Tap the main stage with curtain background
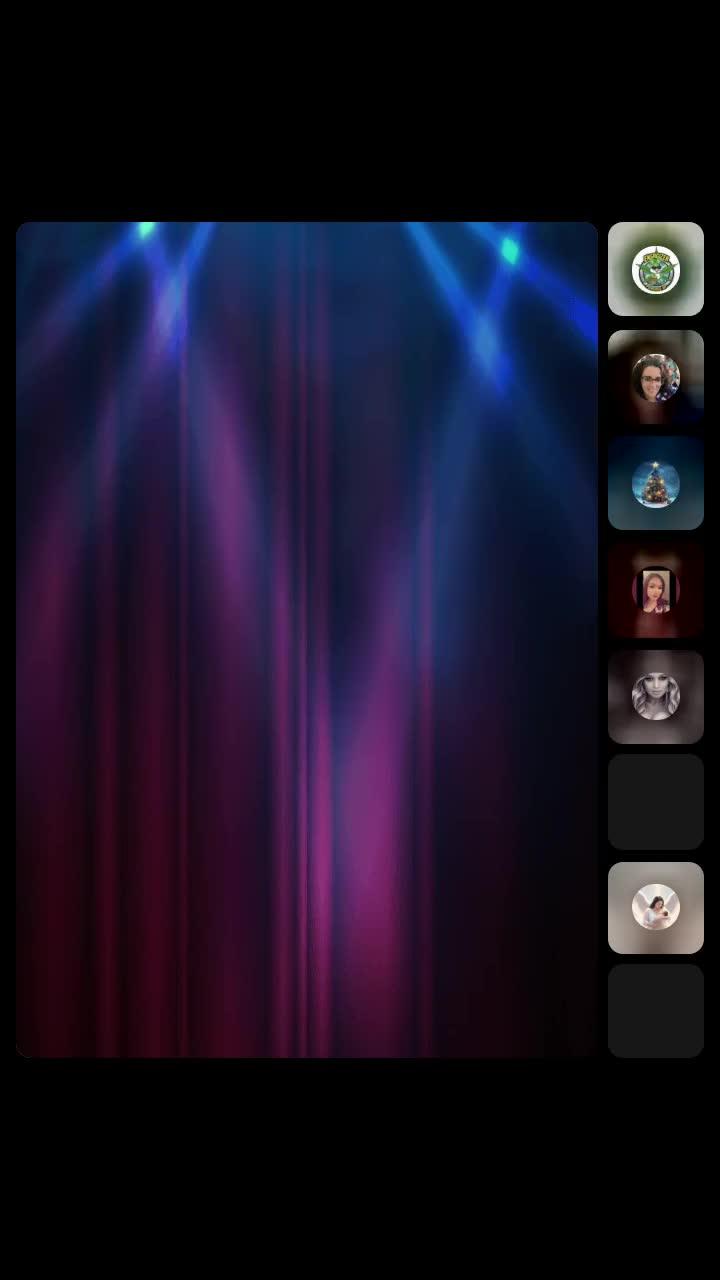720x1280 pixels. click(x=306, y=640)
